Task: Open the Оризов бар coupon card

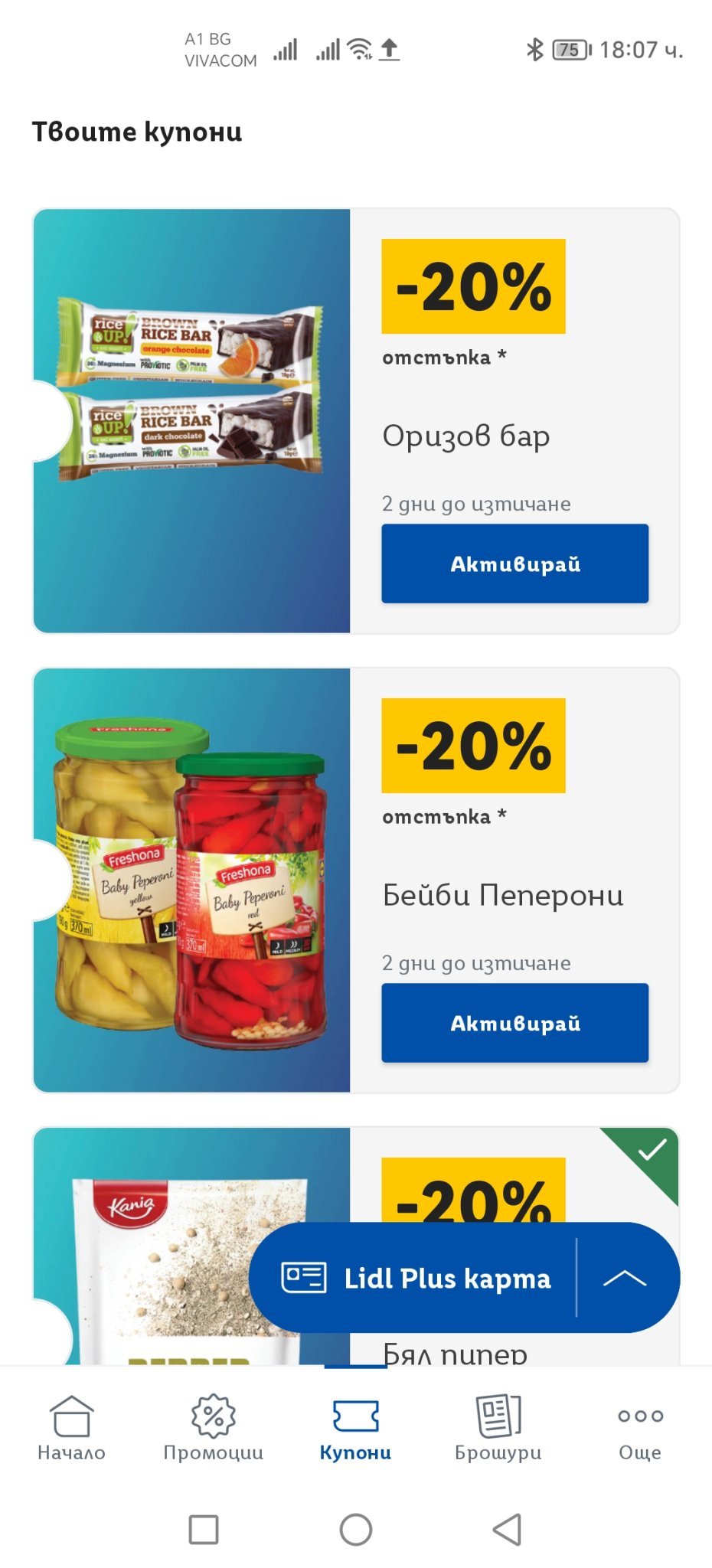Action: pos(191,421)
